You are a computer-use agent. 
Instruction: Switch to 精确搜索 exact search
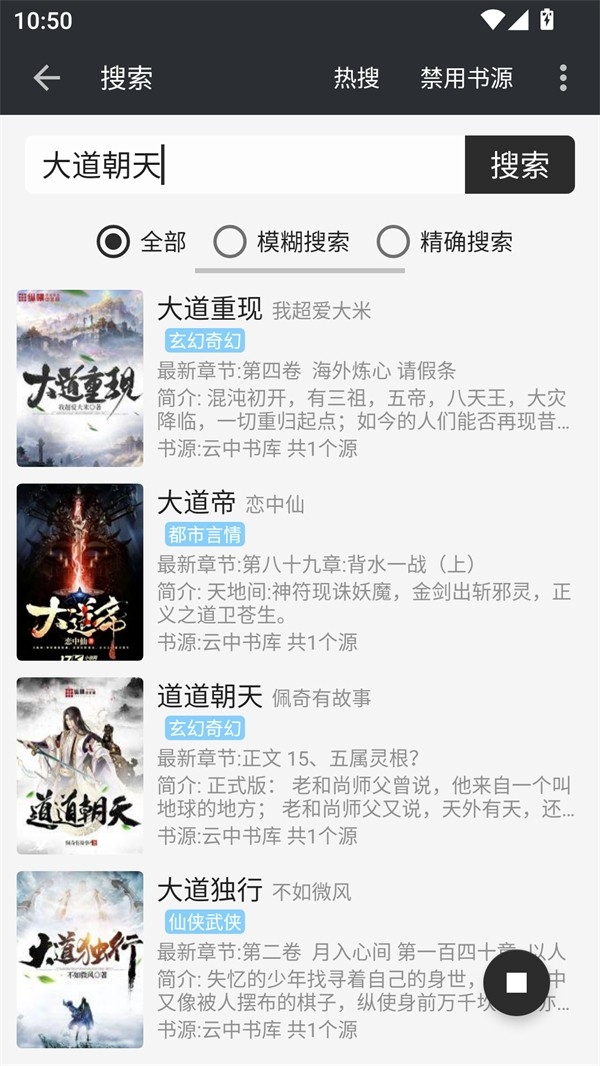point(394,241)
